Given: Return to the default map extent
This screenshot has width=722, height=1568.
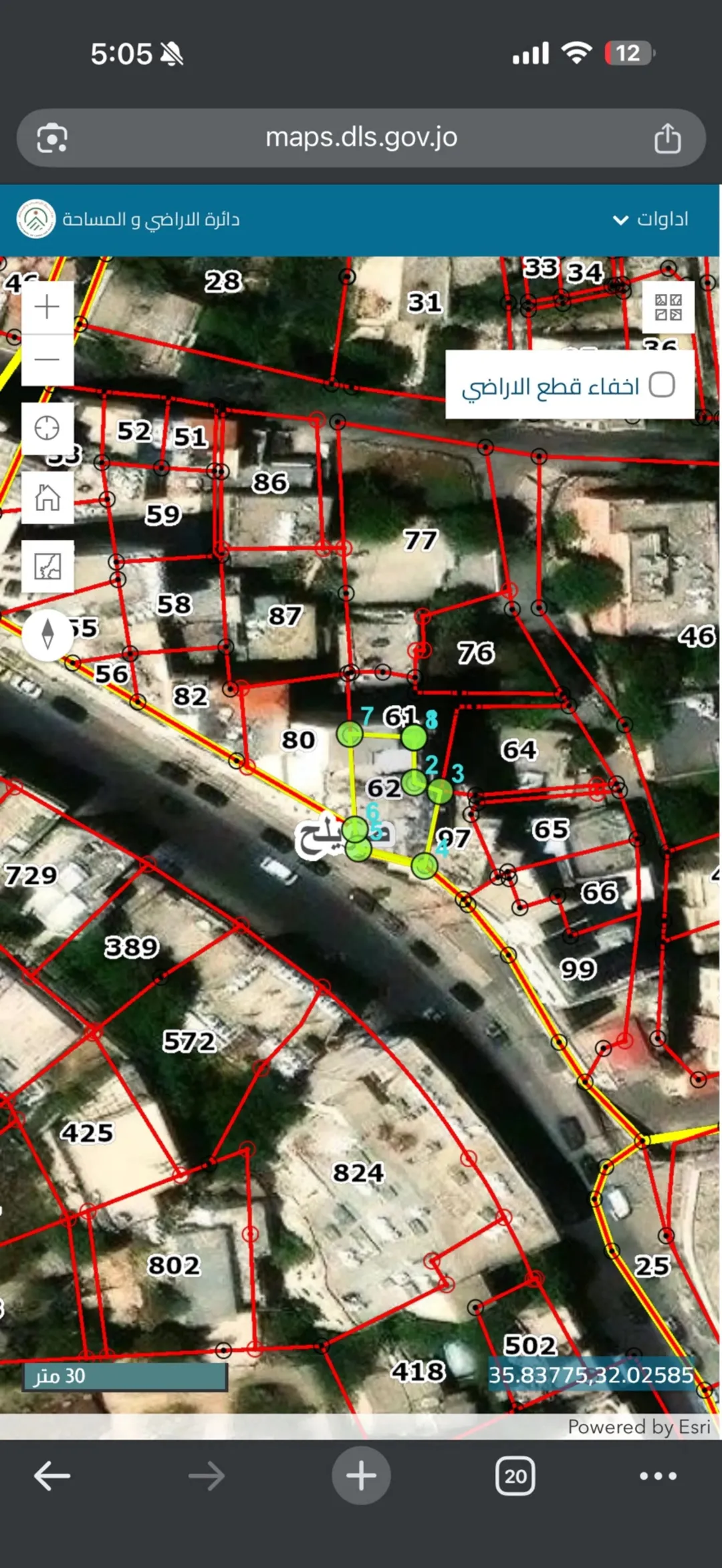Looking at the screenshot, I should tap(47, 498).
